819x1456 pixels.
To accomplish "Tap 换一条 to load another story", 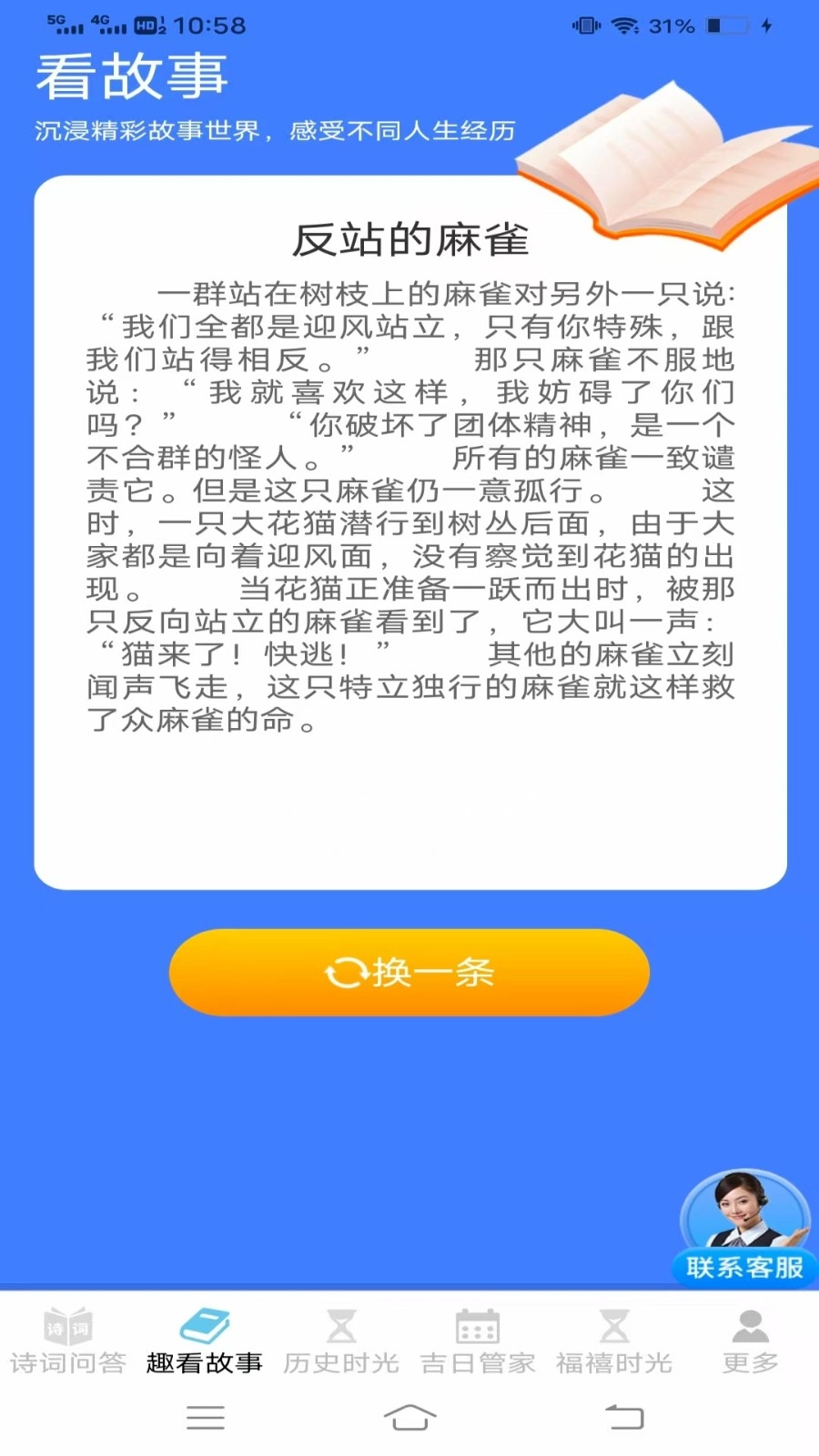I will [x=408, y=972].
